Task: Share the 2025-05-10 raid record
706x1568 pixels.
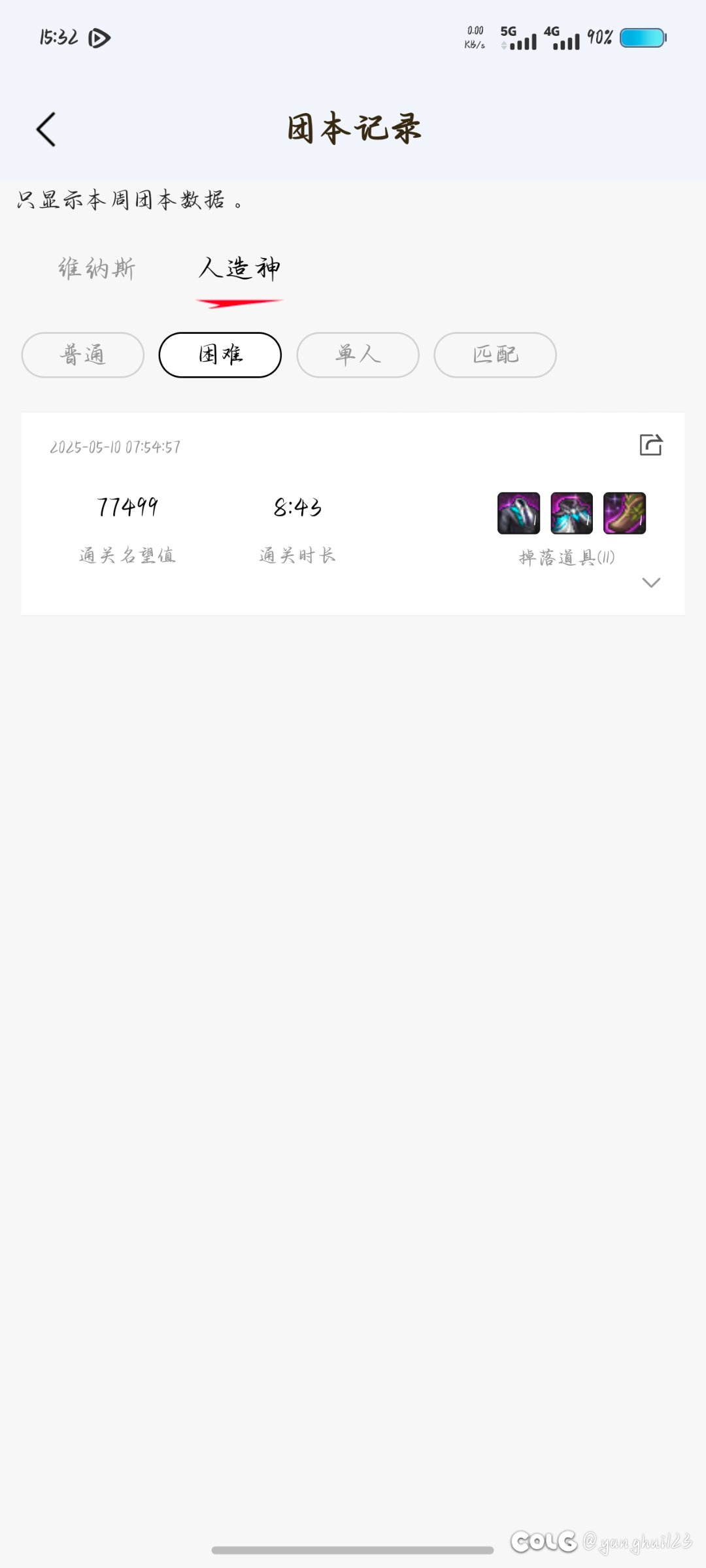Action: 650,445
